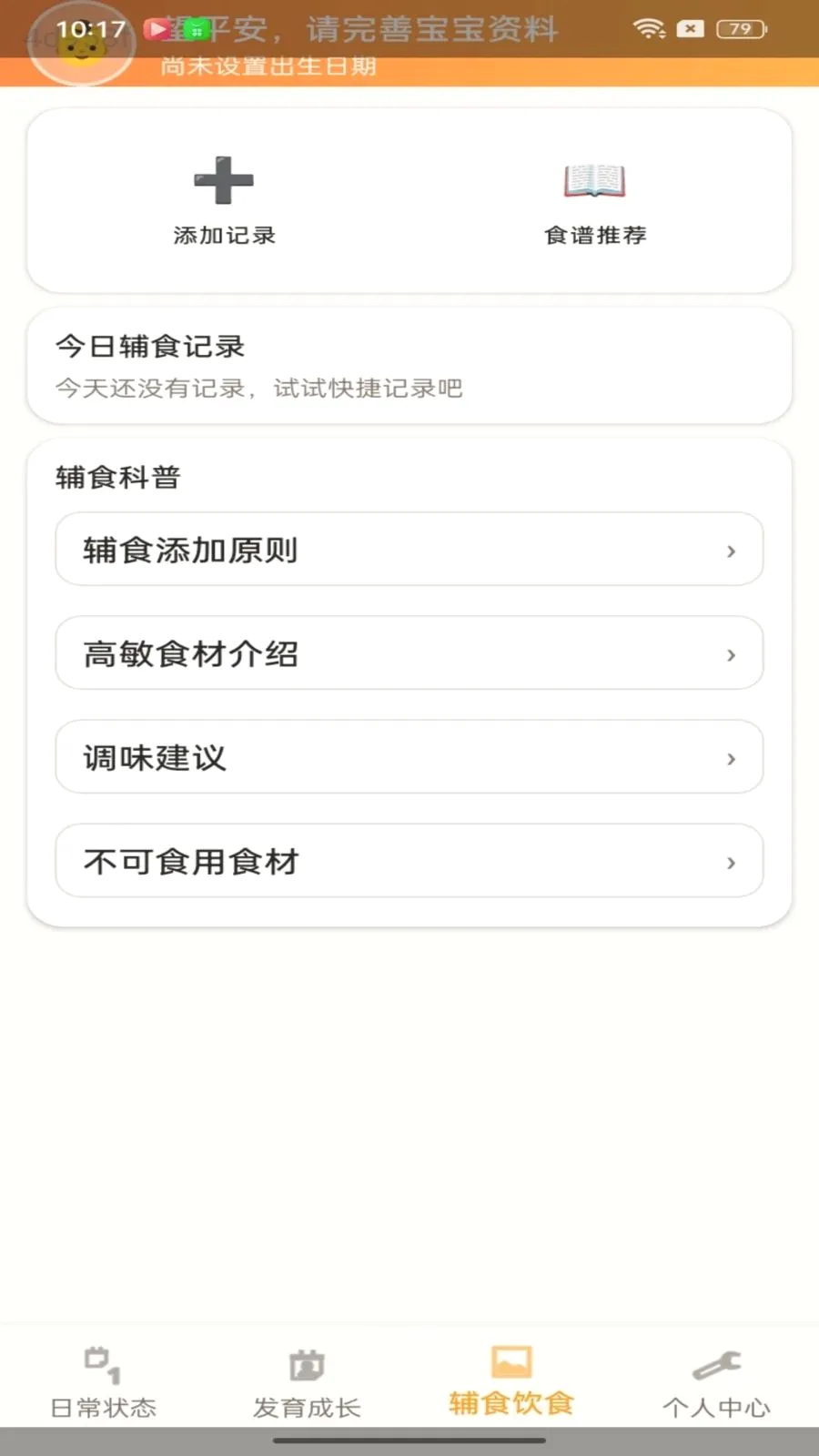Viewport: 819px width, 1456px height.
Task: Switch to the 日常状态 tab
Action: [103, 1381]
